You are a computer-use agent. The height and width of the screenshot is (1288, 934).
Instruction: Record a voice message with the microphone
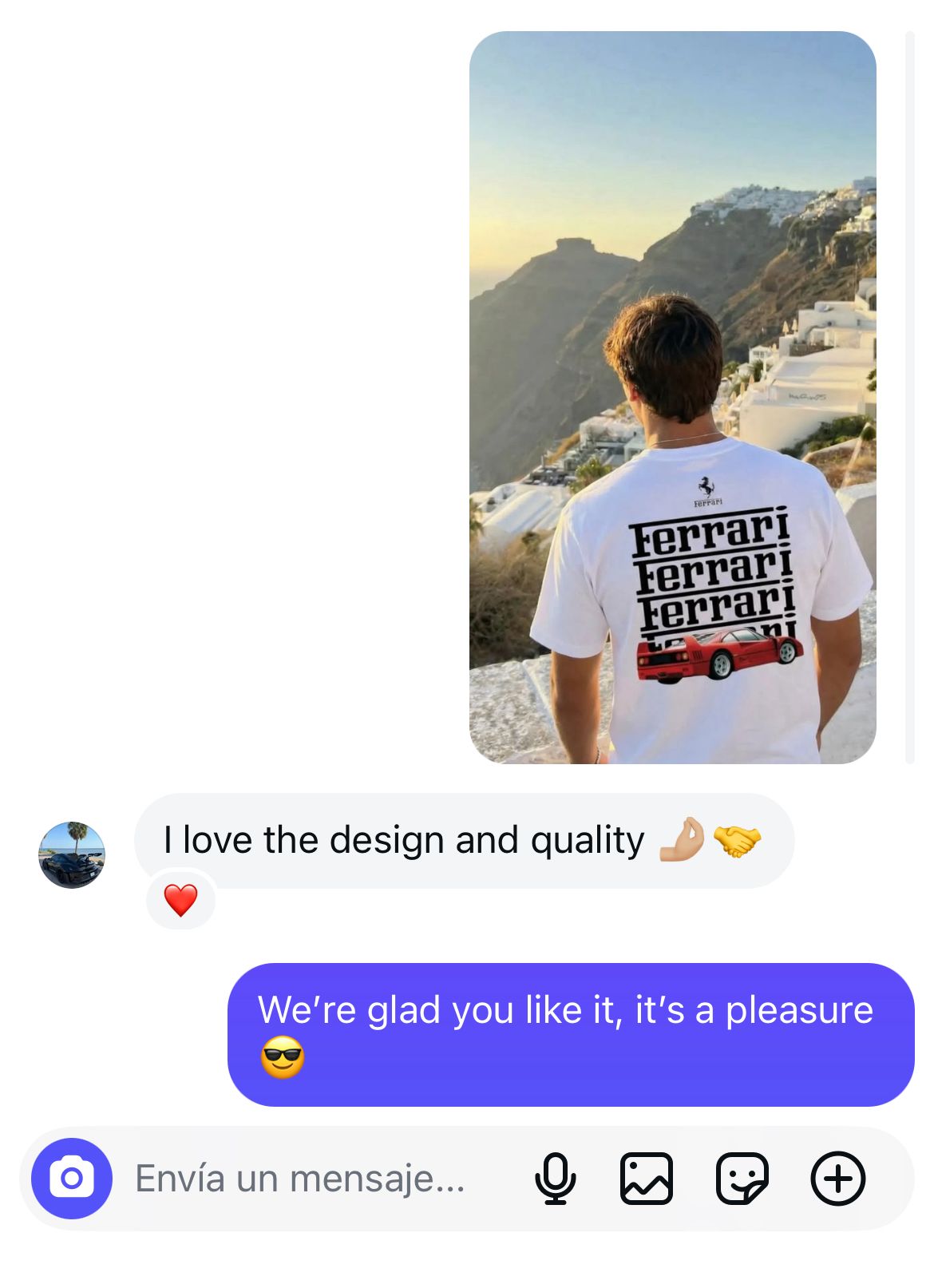(555, 1178)
